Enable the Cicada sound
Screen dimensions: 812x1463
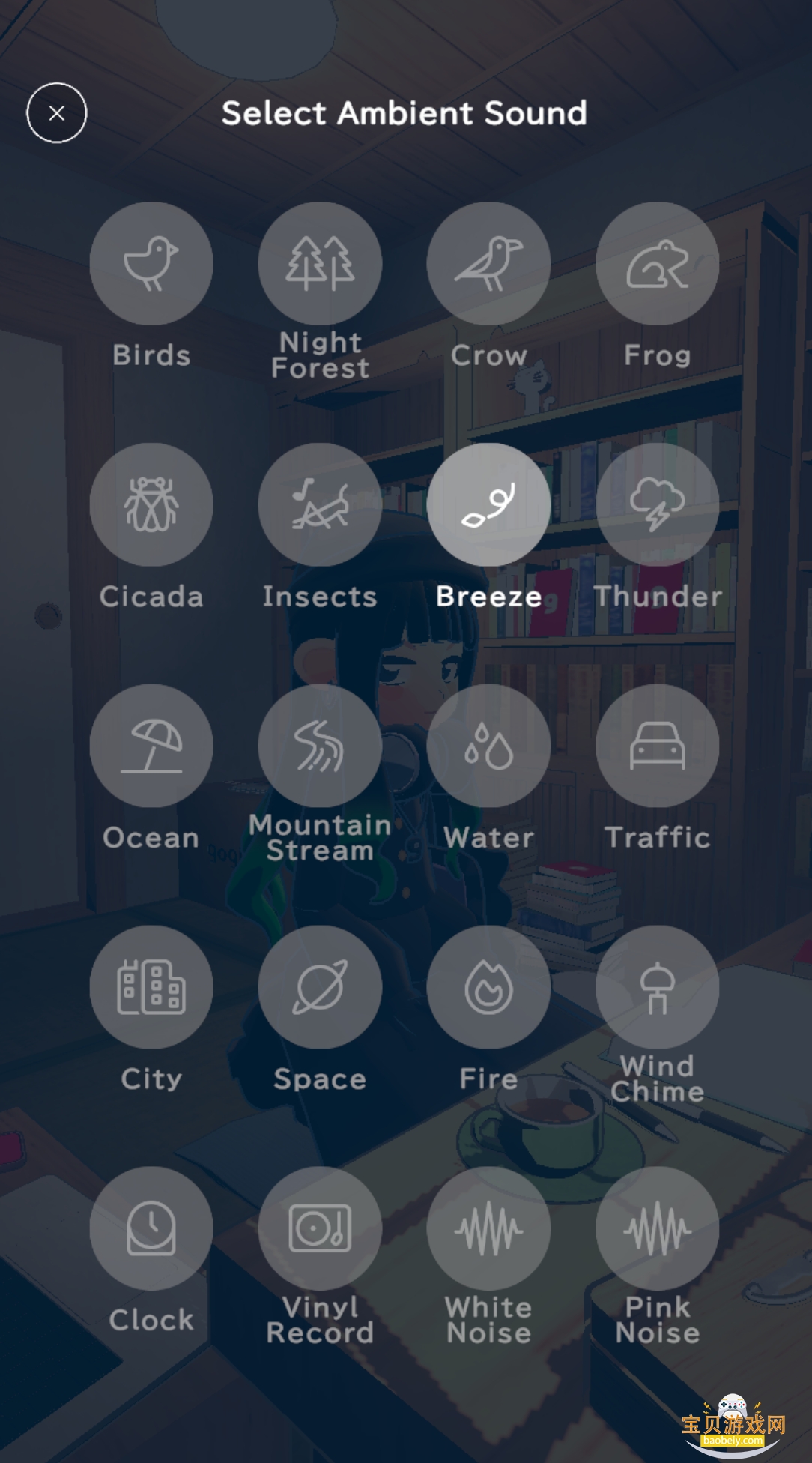[151, 504]
